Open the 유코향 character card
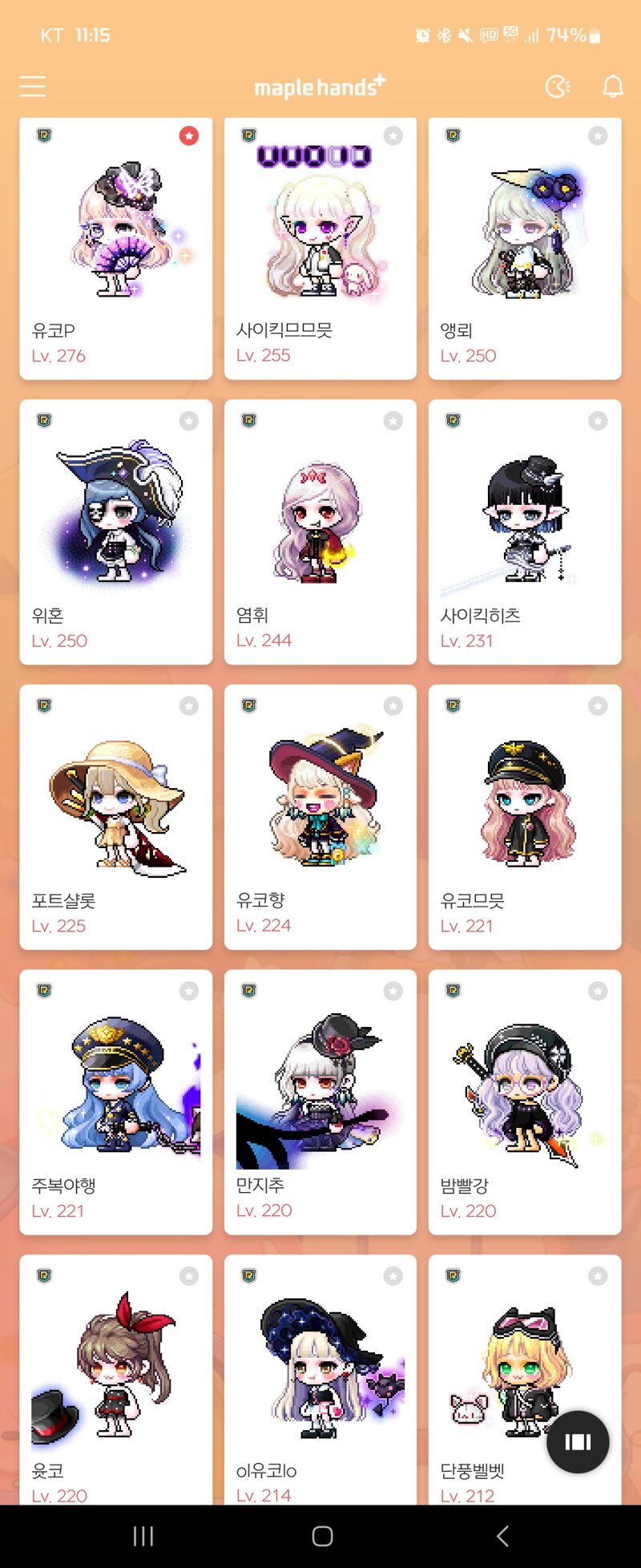 [320, 818]
